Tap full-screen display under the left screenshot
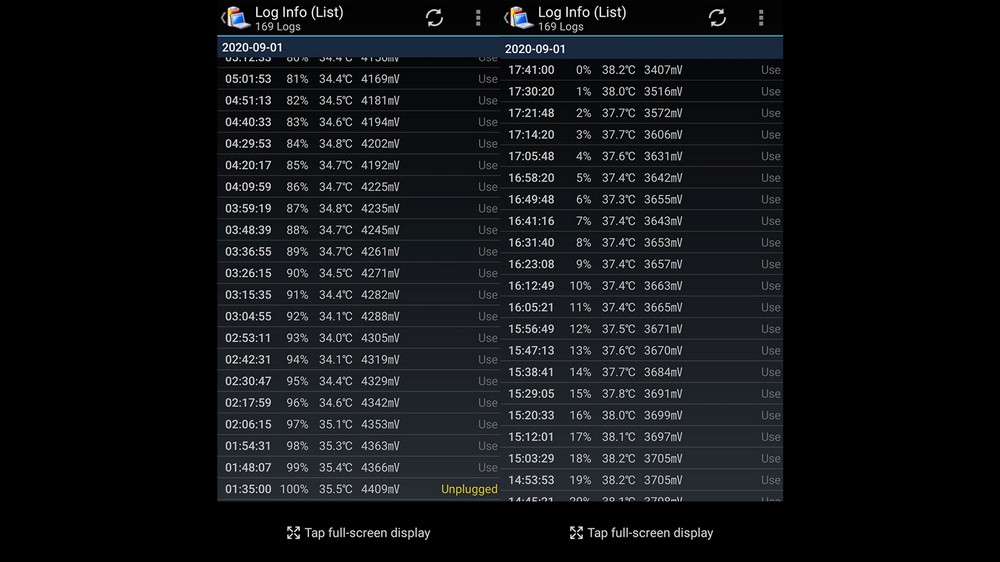Screen dimensions: 1000x562 358,533
